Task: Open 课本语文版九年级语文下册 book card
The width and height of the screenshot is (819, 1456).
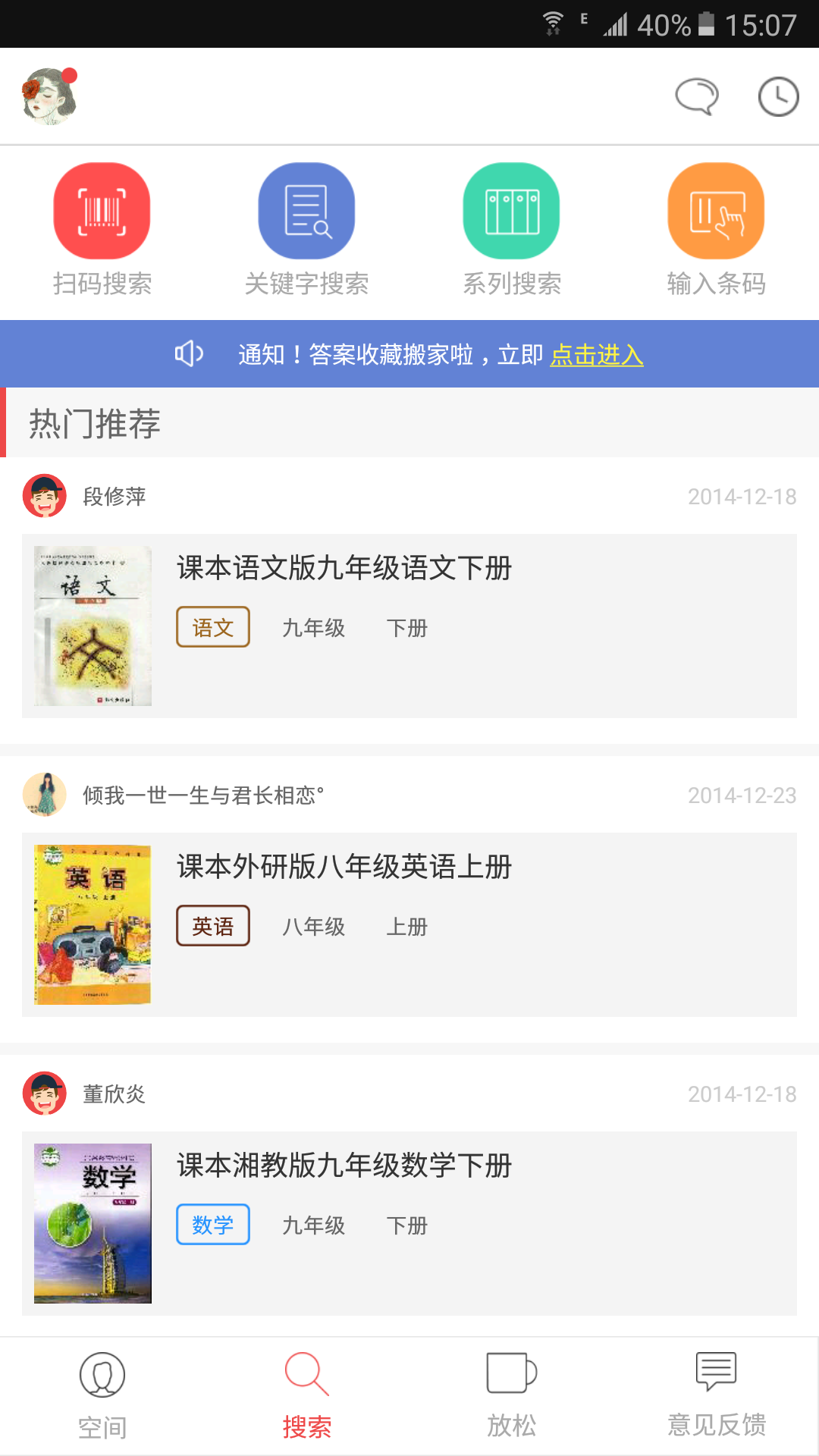Action: (x=409, y=626)
